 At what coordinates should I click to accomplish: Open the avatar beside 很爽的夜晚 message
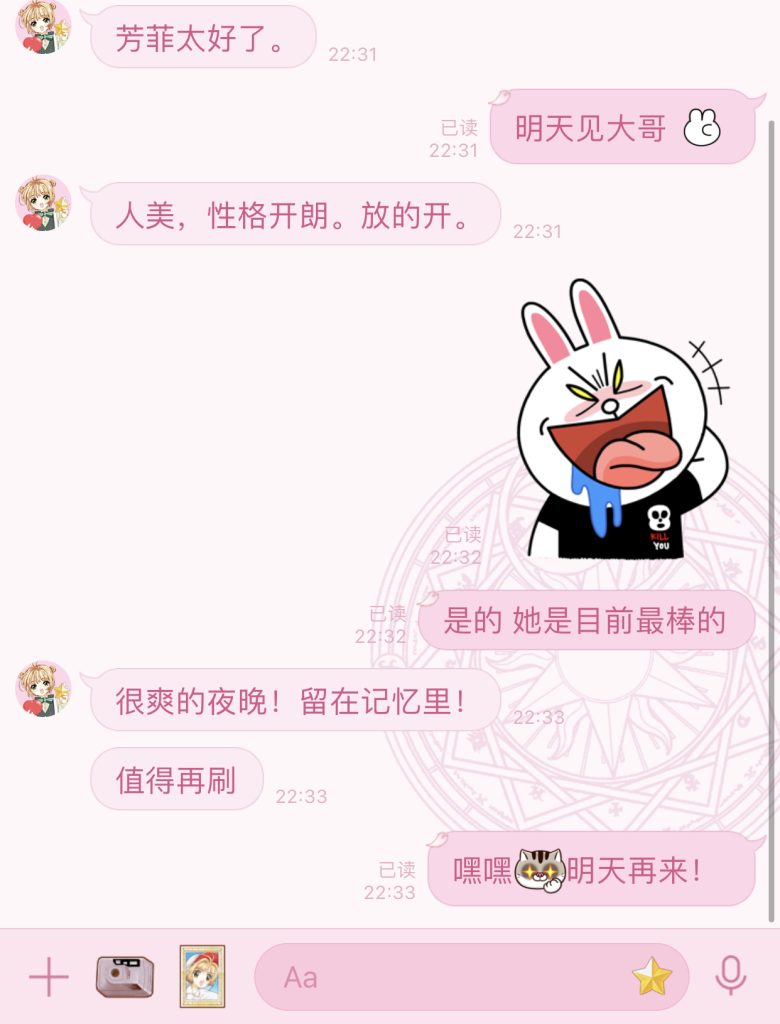43,689
